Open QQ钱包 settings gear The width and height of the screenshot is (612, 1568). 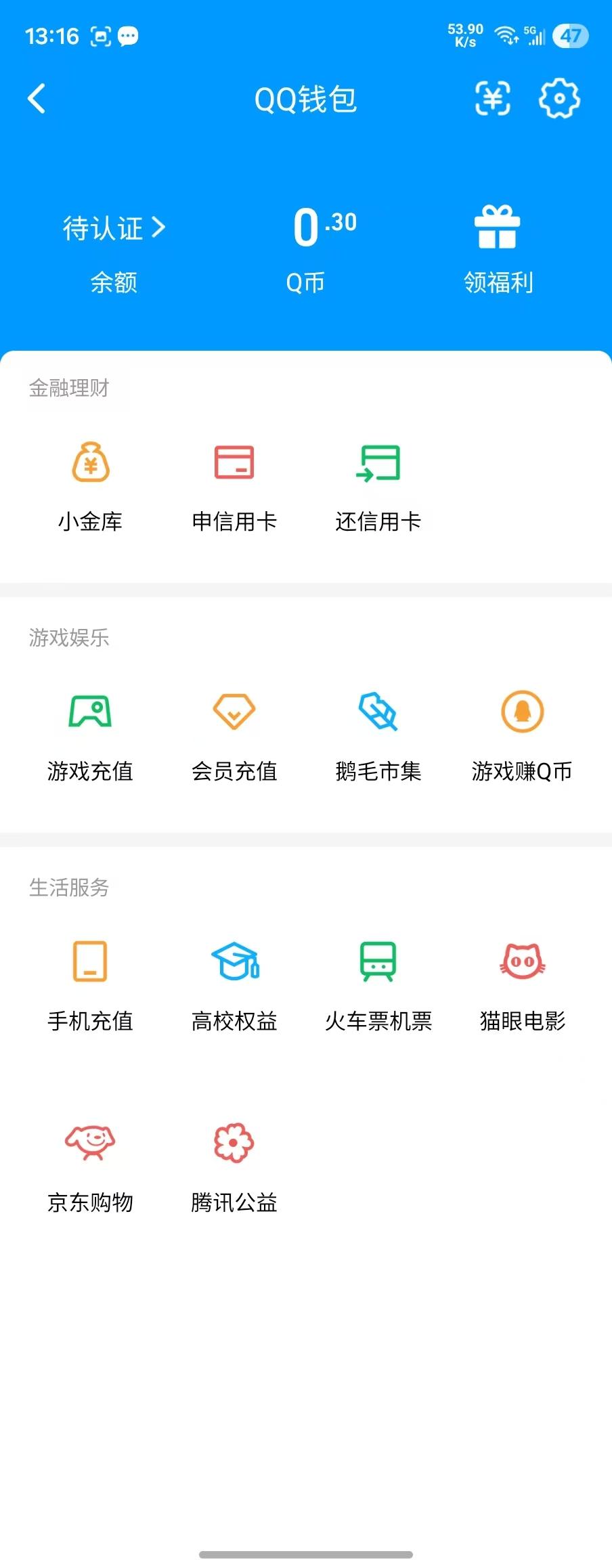559,99
